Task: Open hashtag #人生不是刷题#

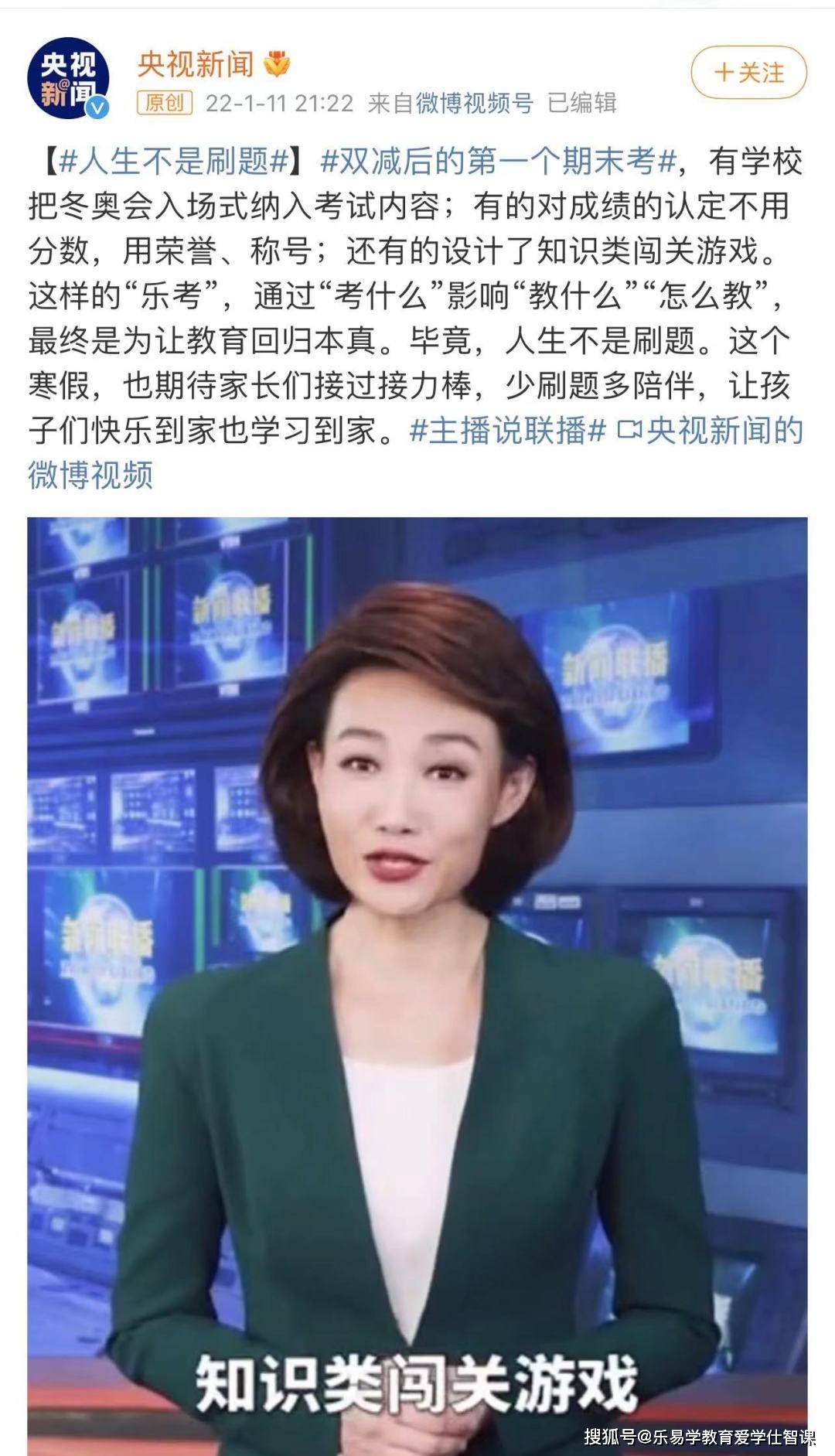Action: pos(173,162)
